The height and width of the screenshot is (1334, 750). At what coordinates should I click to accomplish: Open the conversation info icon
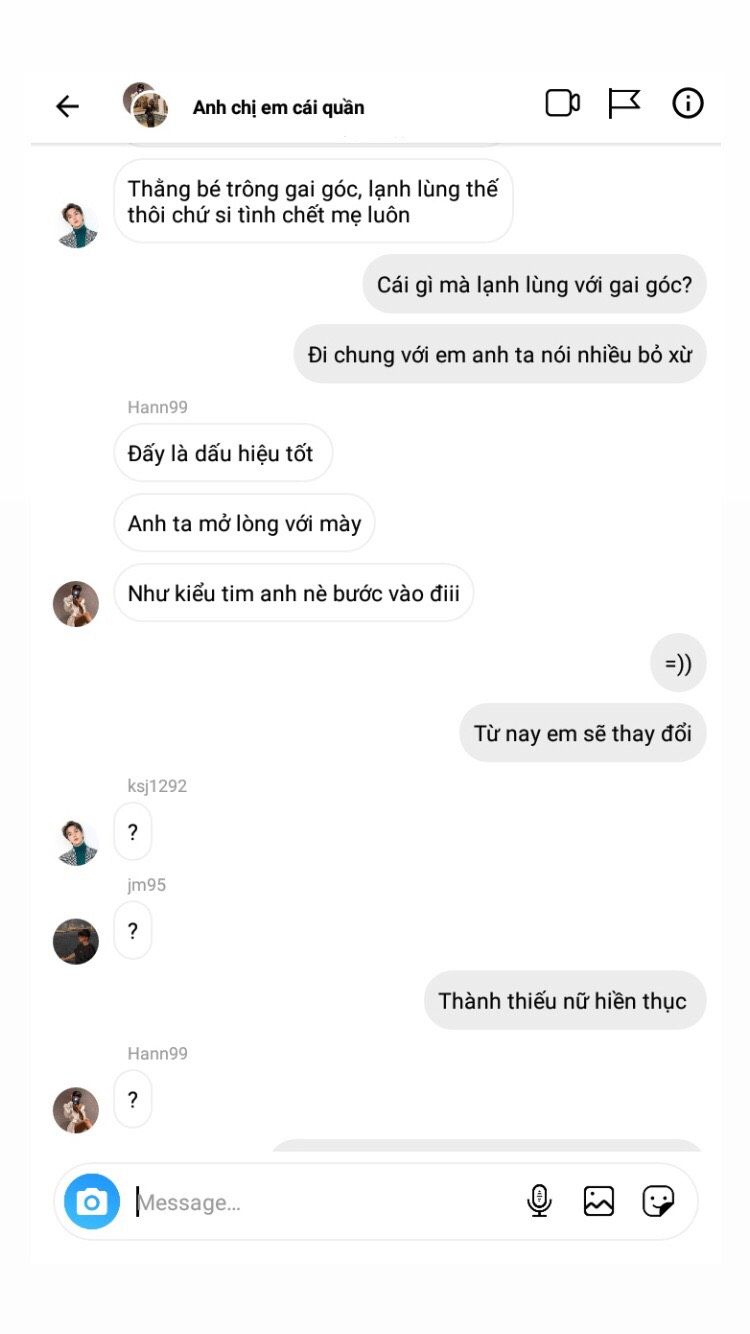coord(688,103)
